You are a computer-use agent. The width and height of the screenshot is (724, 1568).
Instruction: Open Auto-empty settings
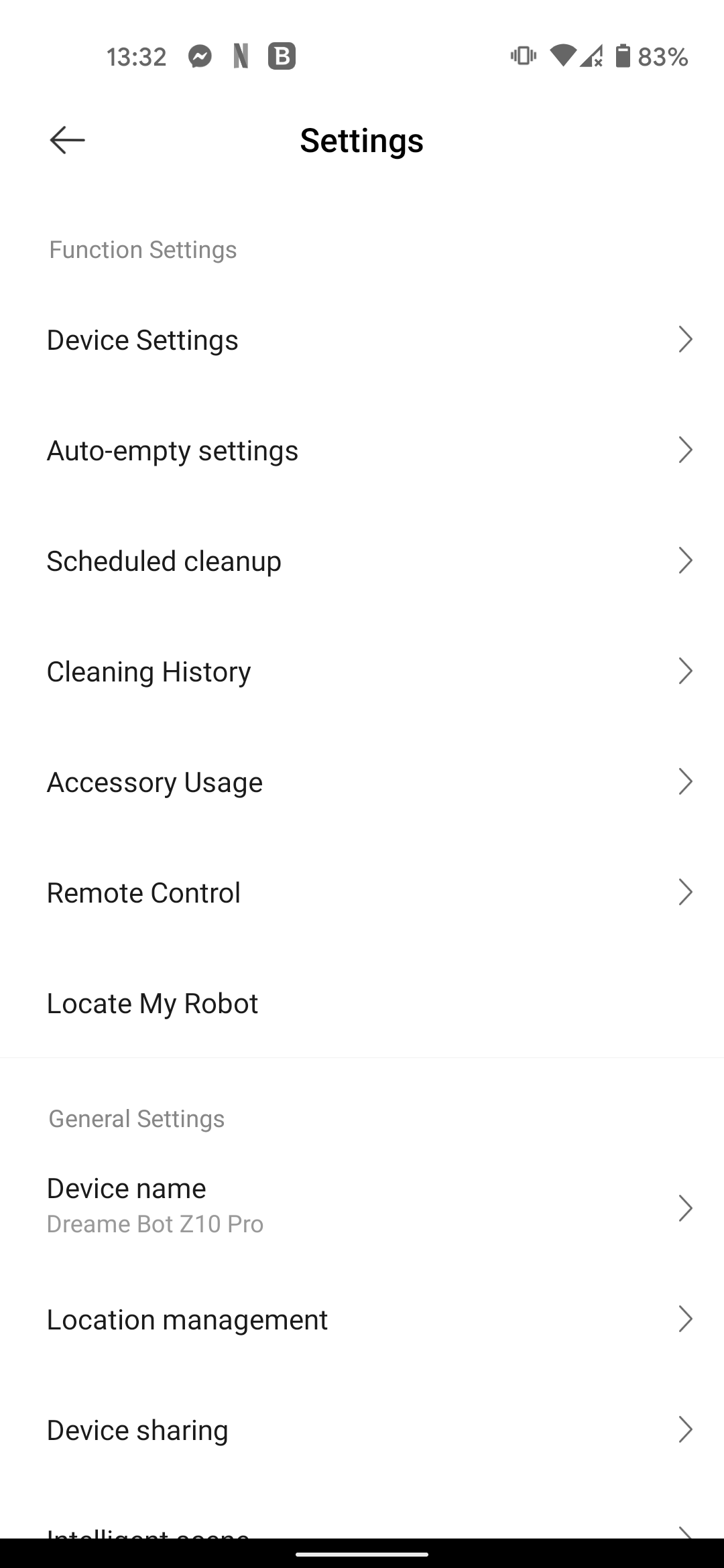362,450
